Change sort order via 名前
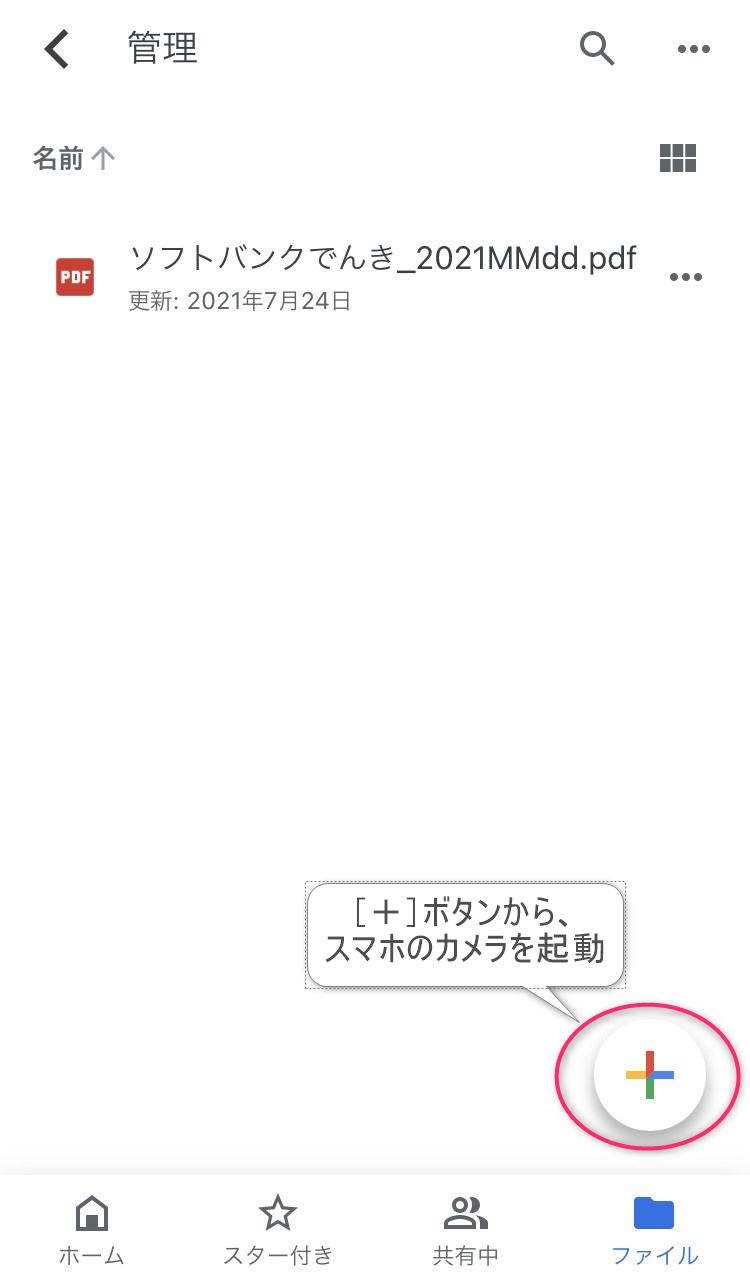 pos(74,158)
